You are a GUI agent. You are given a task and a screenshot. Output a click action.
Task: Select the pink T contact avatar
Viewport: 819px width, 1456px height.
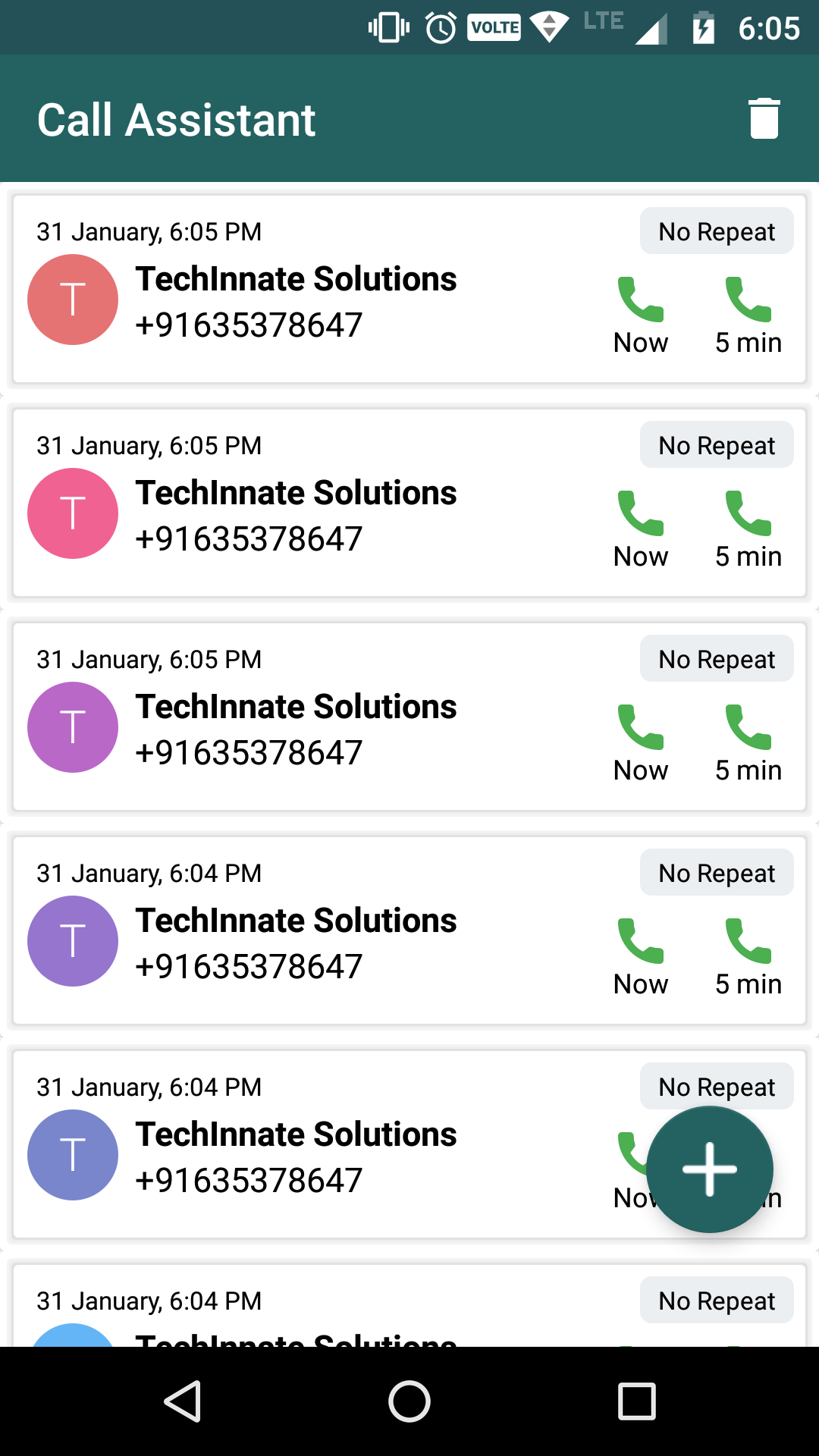click(x=73, y=513)
